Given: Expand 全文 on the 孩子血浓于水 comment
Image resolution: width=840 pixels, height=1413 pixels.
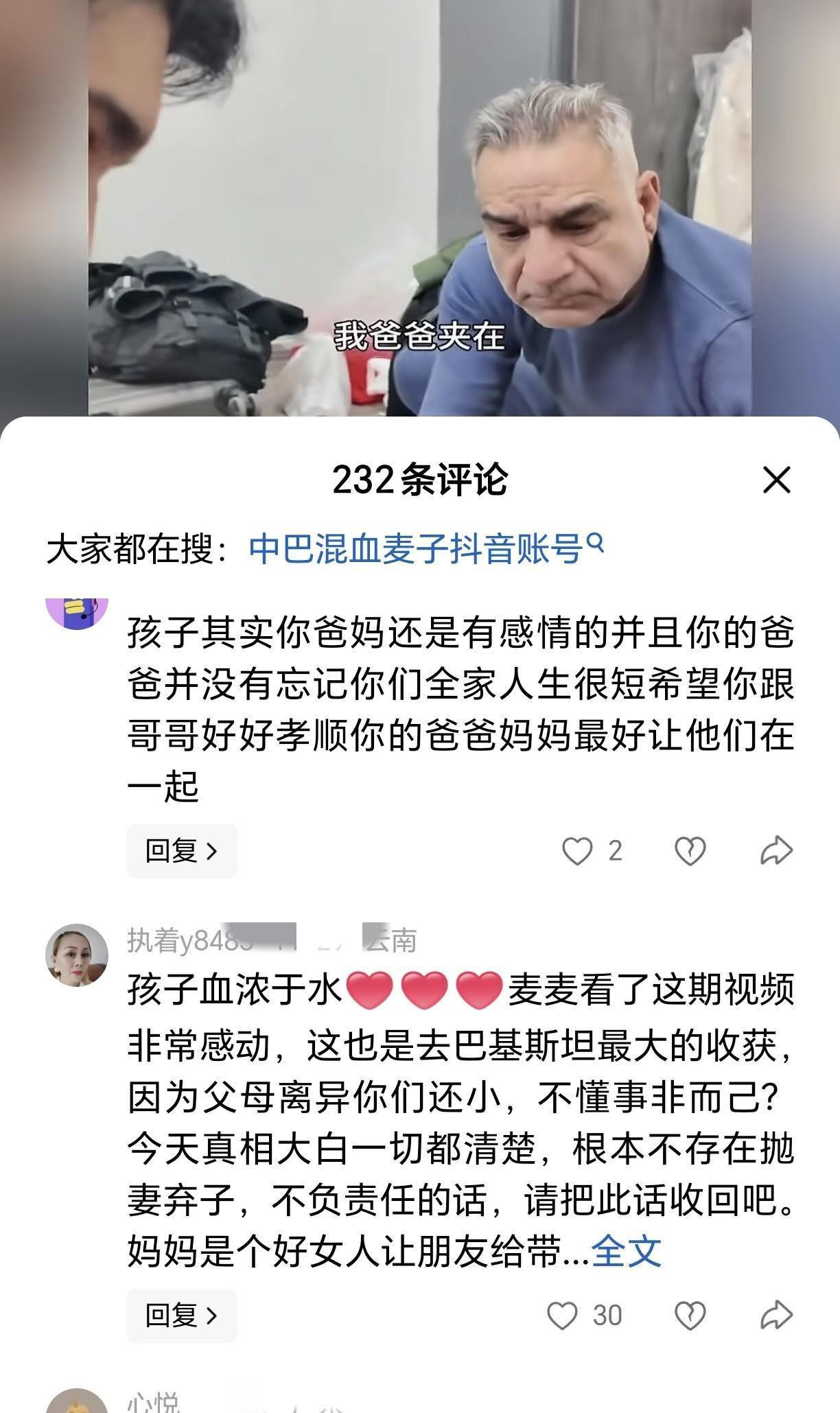Looking at the screenshot, I should (x=626, y=1251).
